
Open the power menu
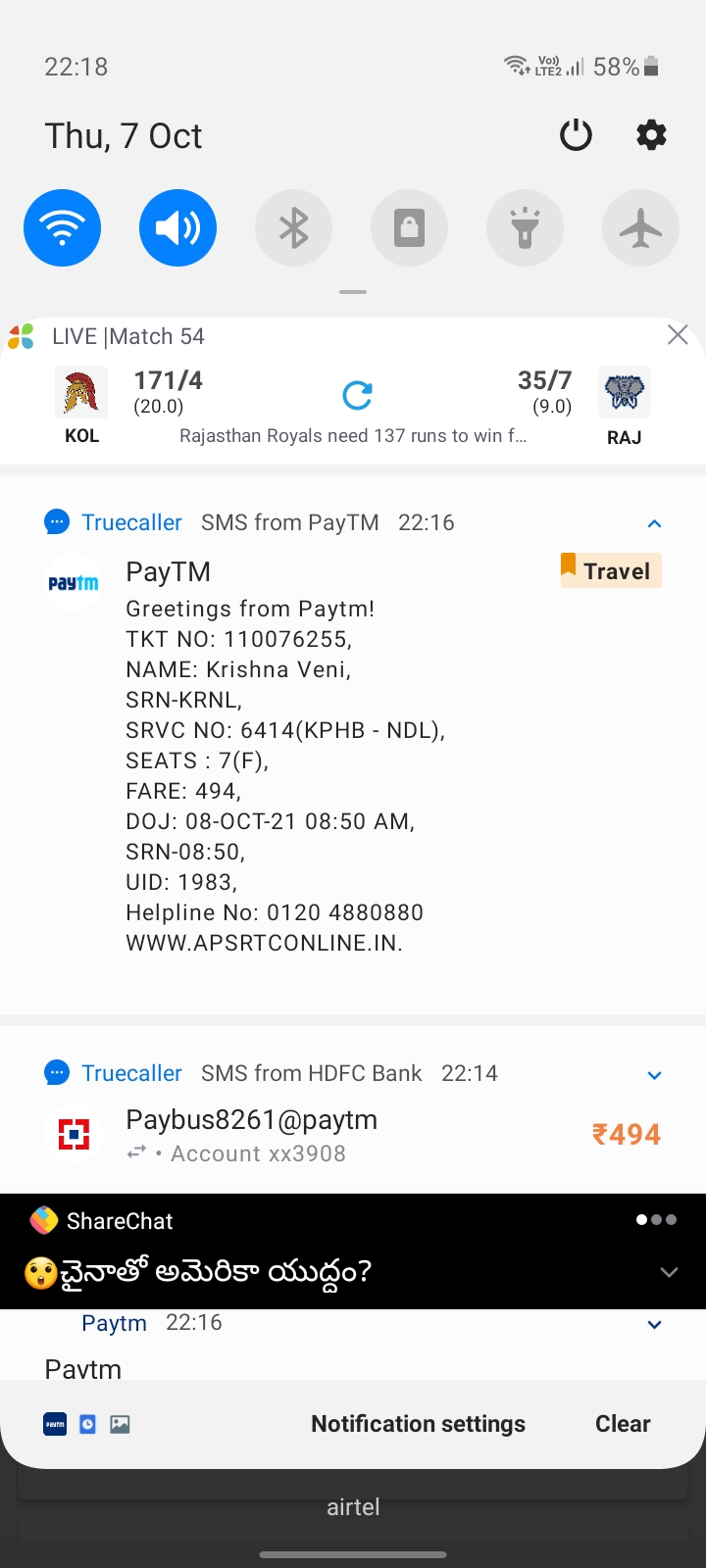576,135
